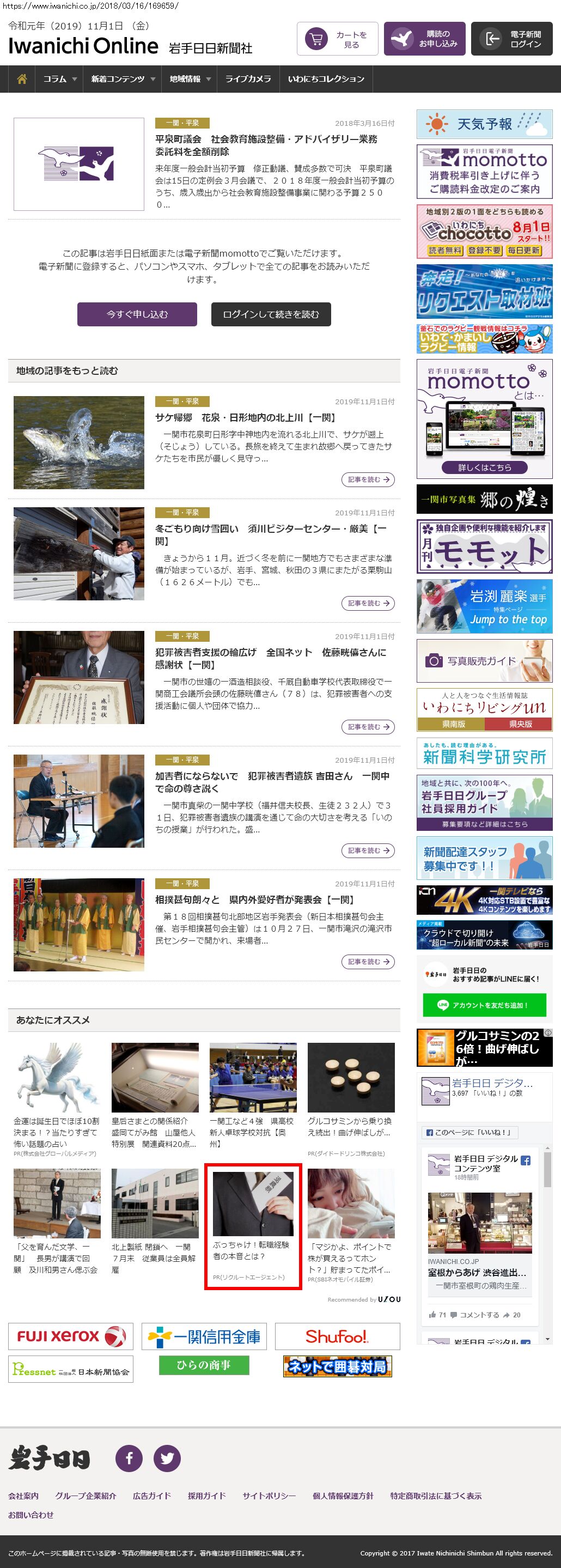561x1568 pixels.
Task: Expand the コラム menu
Action: [59, 79]
